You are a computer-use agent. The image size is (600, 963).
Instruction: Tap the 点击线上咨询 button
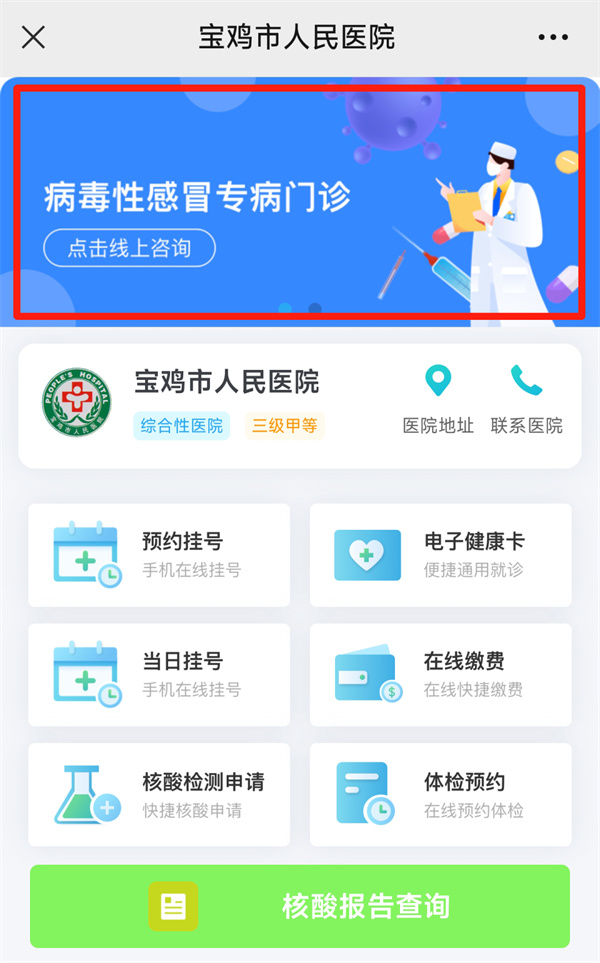129,248
